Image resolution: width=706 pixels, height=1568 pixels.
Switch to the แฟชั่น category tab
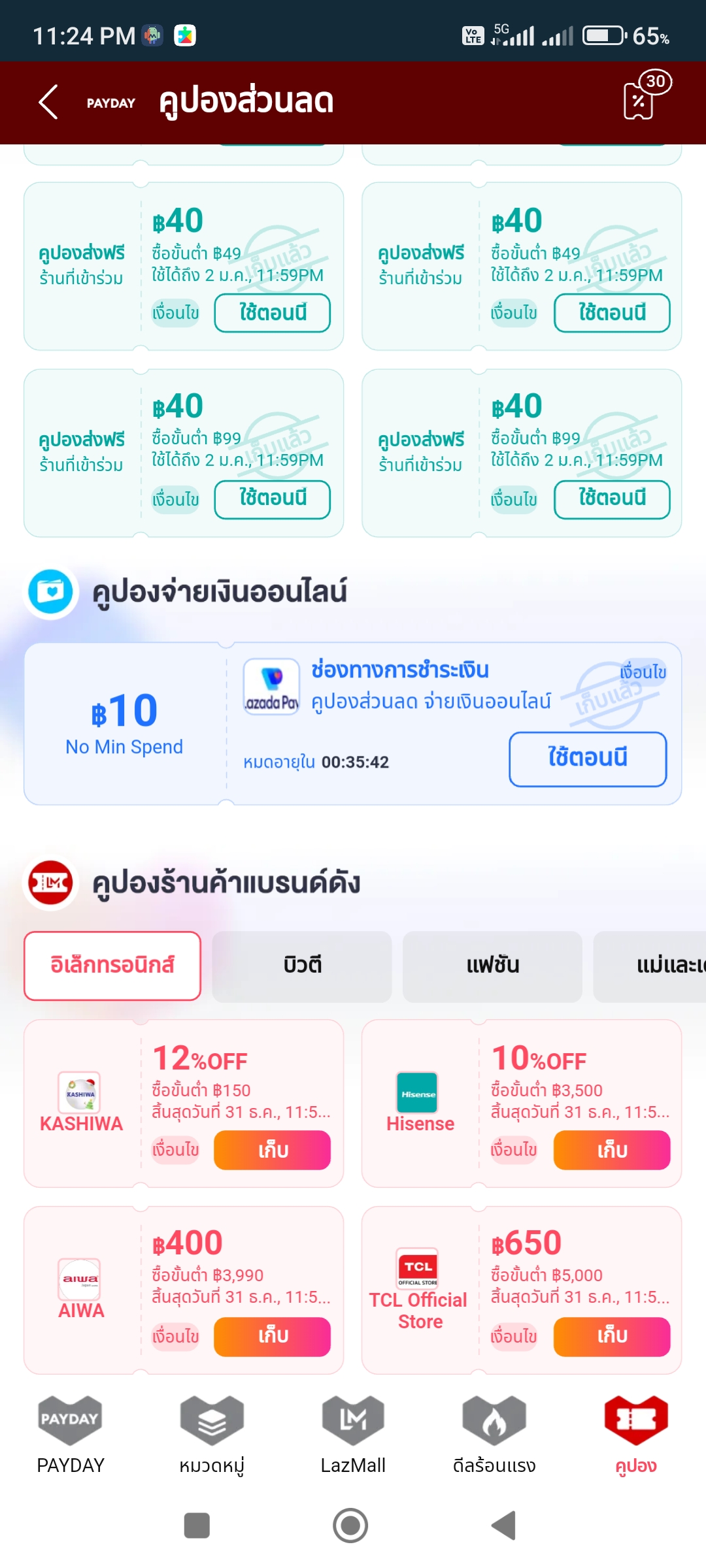(x=492, y=966)
